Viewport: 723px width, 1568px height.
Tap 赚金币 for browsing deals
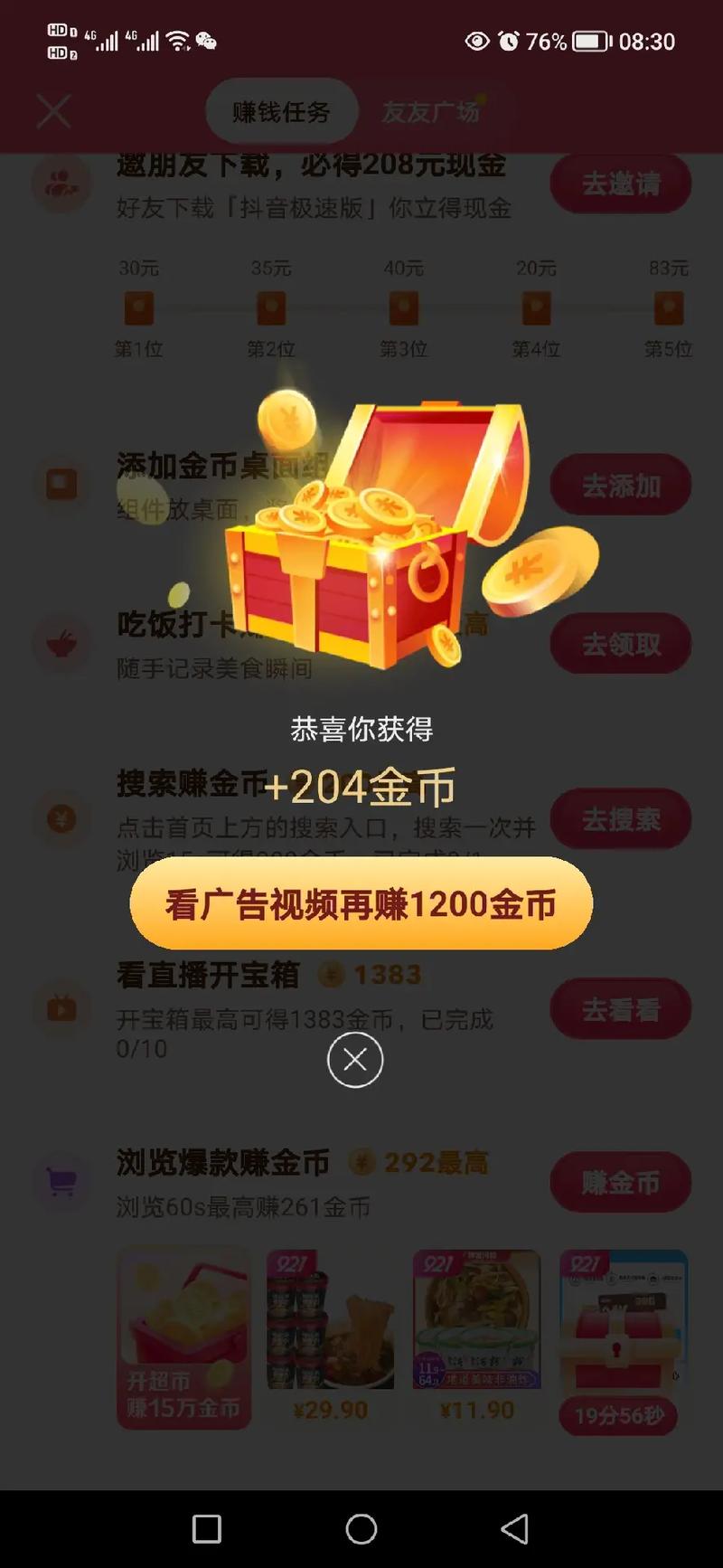(620, 1182)
